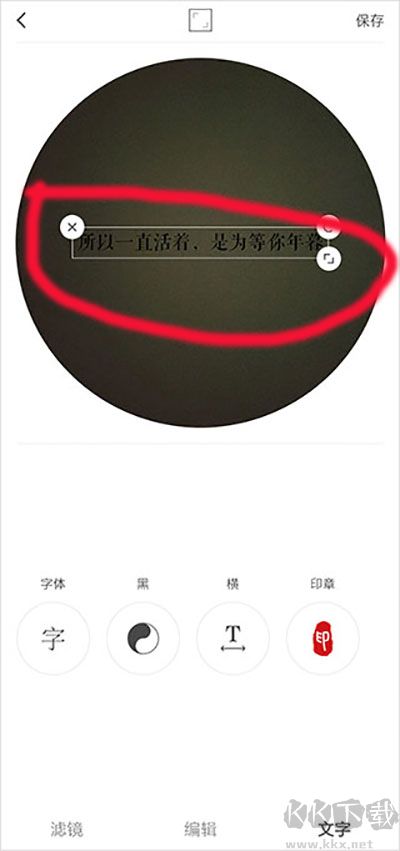The width and height of the screenshot is (400, 851).
Task: Tap the rotate handle on the text box
Action: click(329, 225)
